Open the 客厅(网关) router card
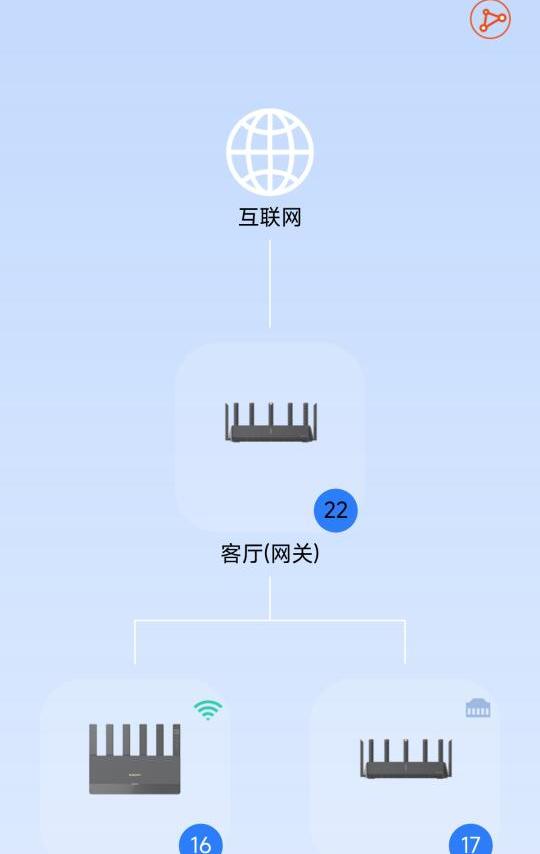Image resolution: width=540 pixels, height=854 pixels. pyautogui.click(x=269, y=437)
